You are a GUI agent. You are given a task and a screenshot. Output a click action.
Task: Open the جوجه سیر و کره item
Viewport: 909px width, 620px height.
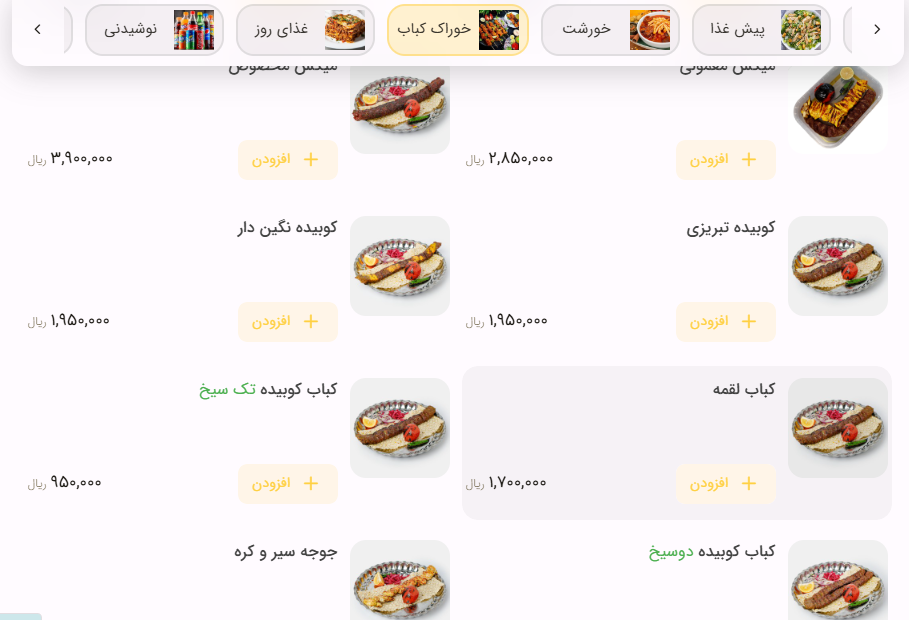[286, 552]
